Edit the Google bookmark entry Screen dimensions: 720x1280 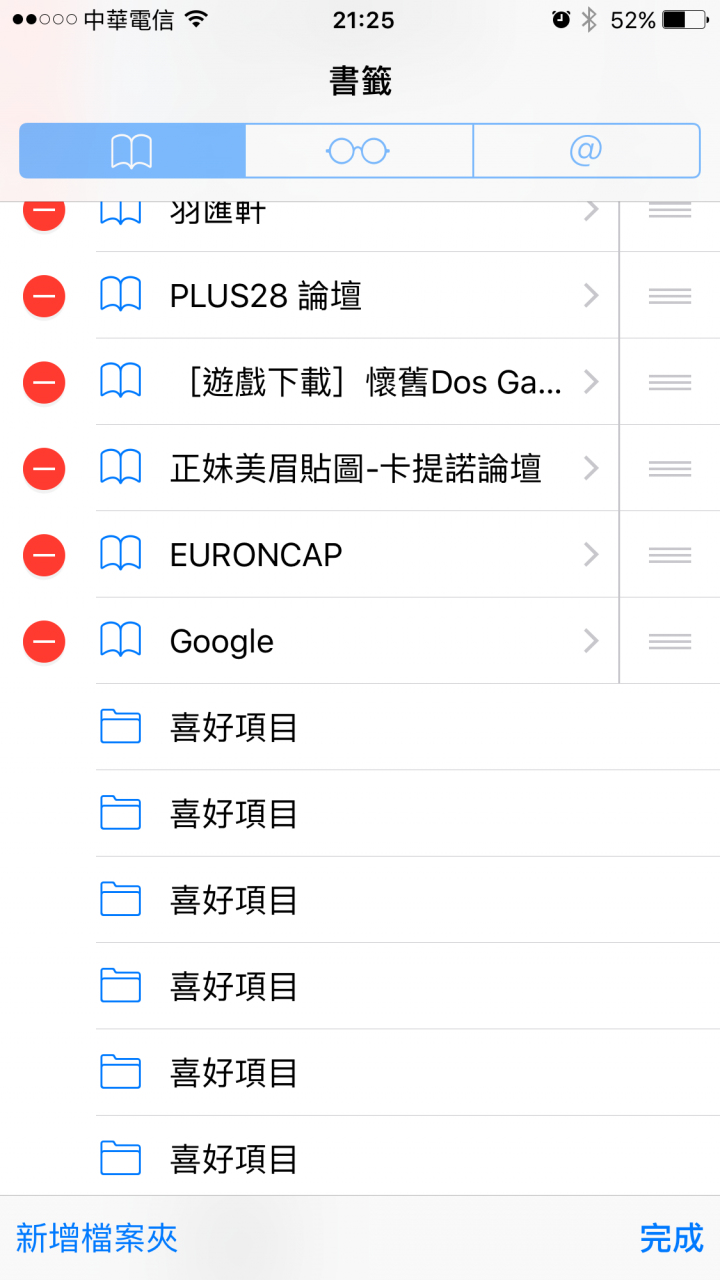(357, 641)
